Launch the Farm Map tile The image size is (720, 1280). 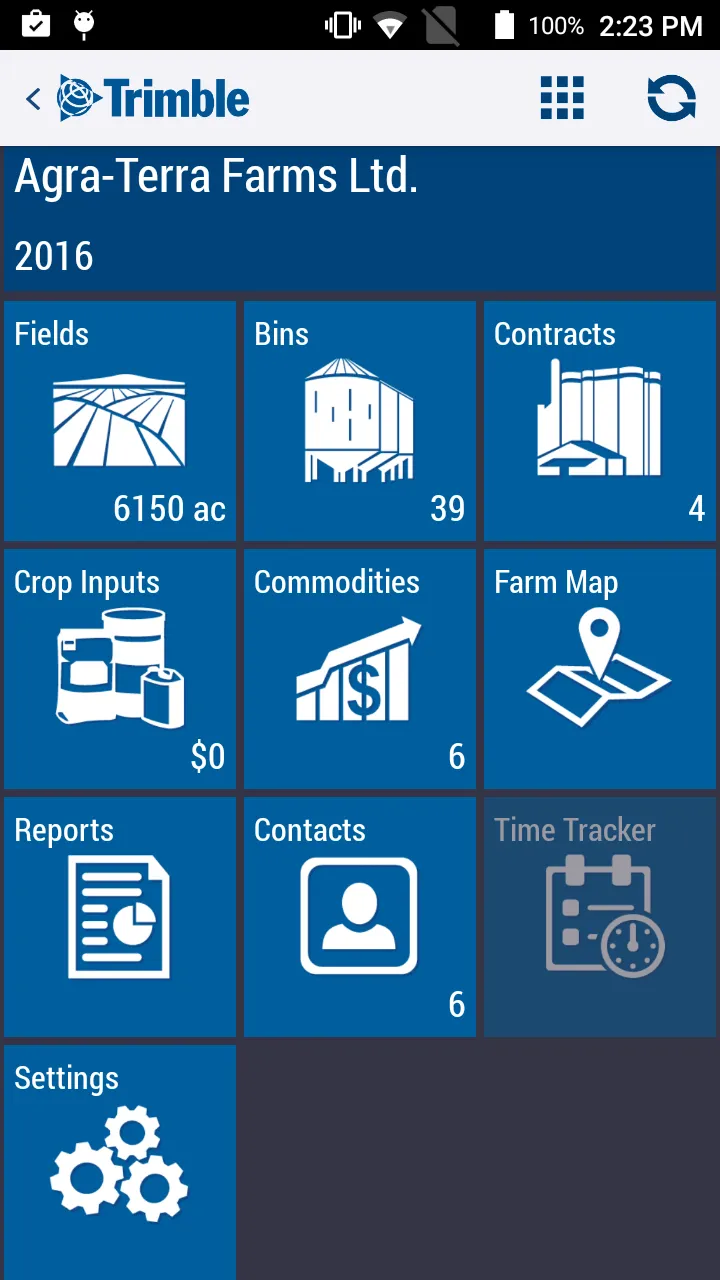600,669
